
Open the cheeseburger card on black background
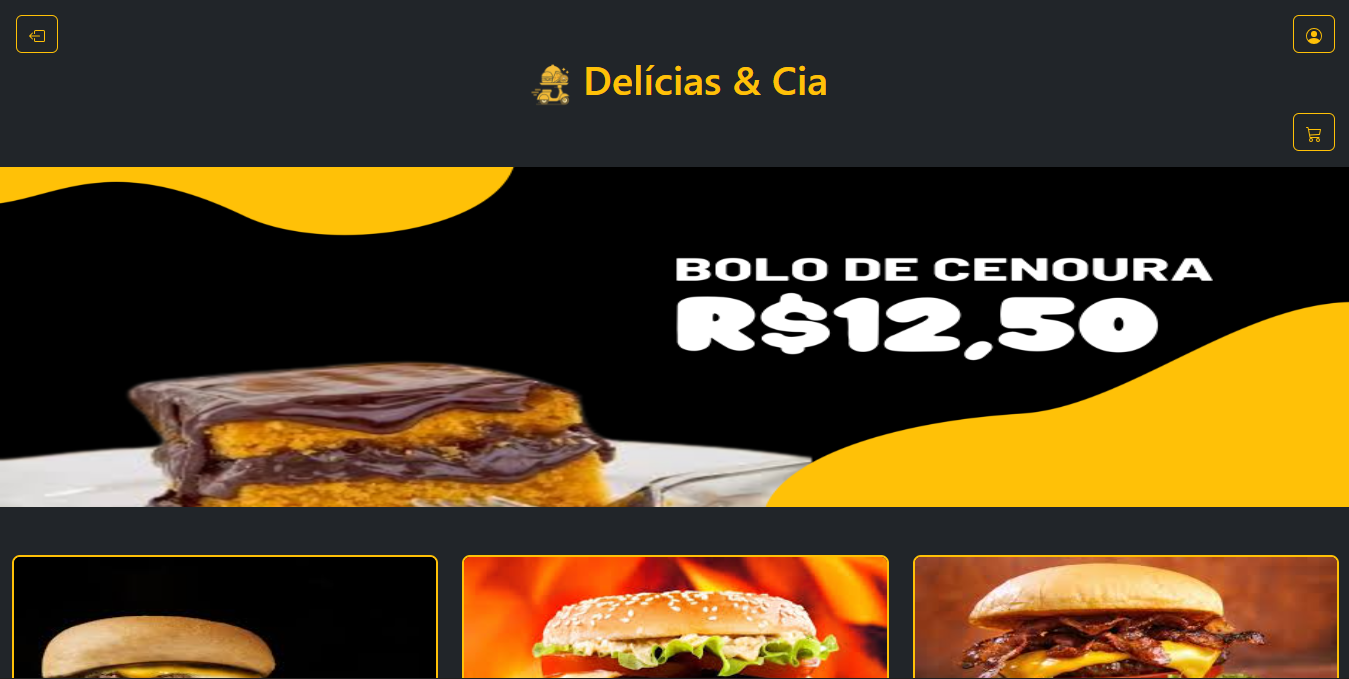point(225,618)
